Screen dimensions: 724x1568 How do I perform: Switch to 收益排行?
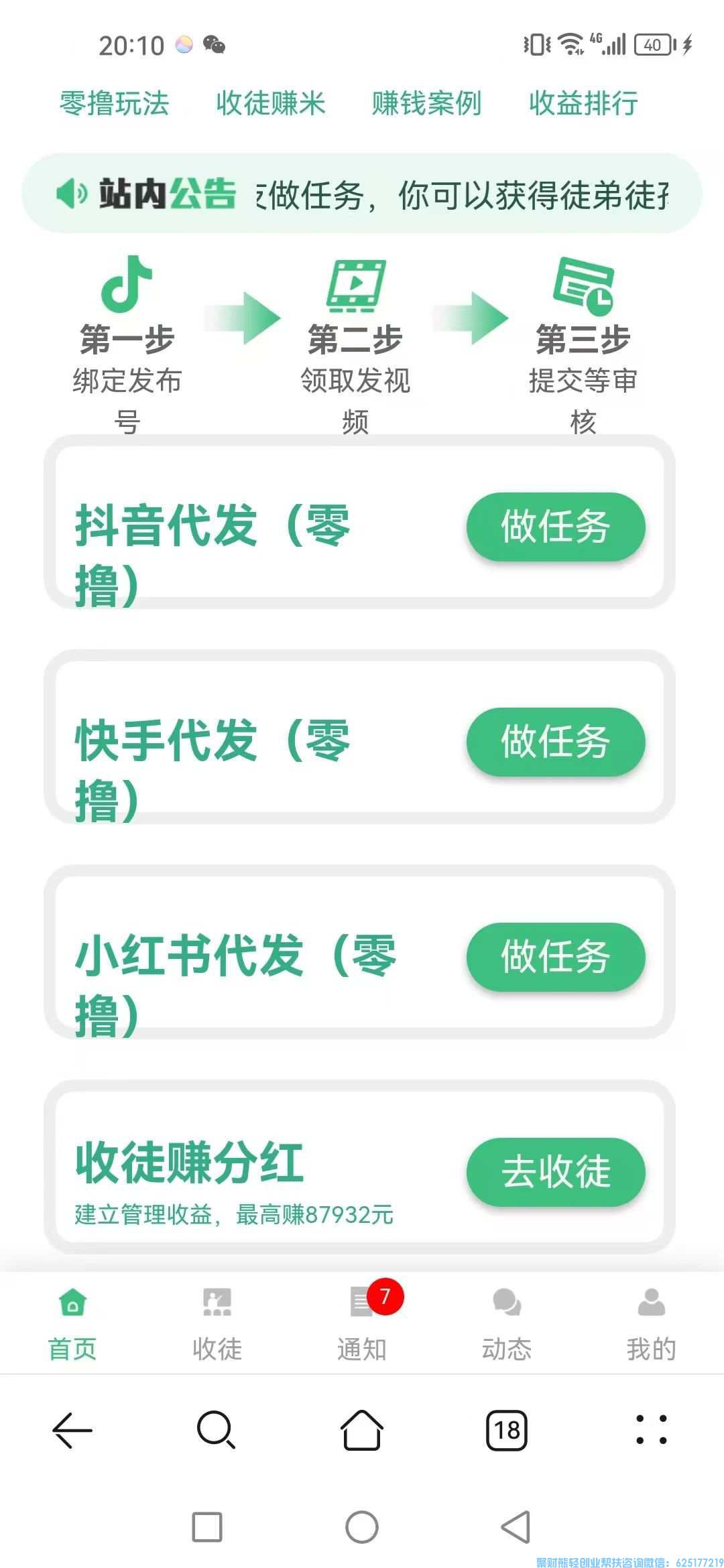tap(582, 104)
